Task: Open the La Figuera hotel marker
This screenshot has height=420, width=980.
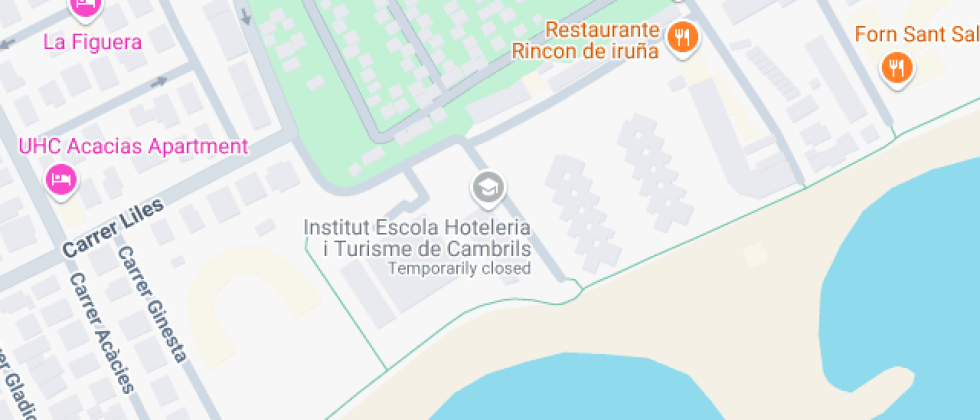Action: 85,8
